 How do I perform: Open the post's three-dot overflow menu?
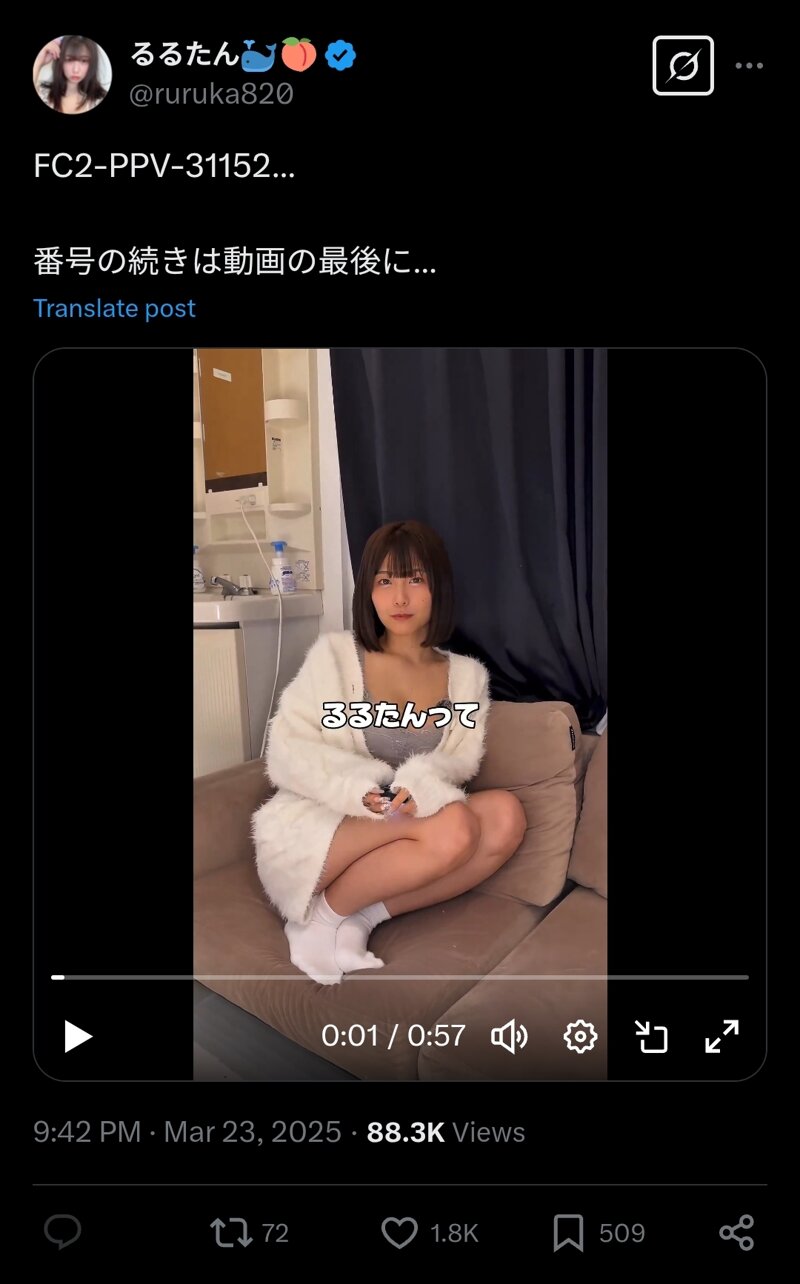[x=749, y=66]
